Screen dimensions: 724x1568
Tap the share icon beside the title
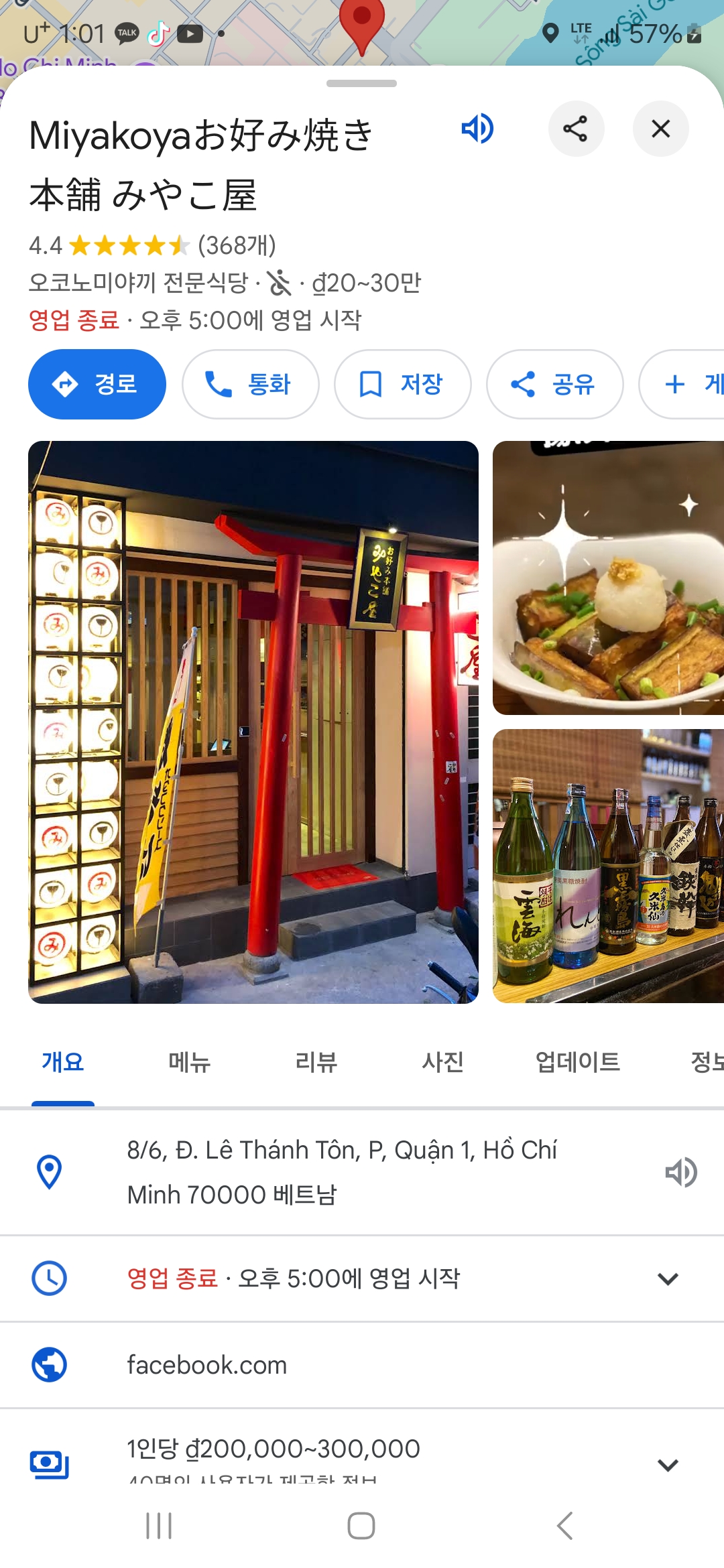pyautogui.click(x=576, y=129)
